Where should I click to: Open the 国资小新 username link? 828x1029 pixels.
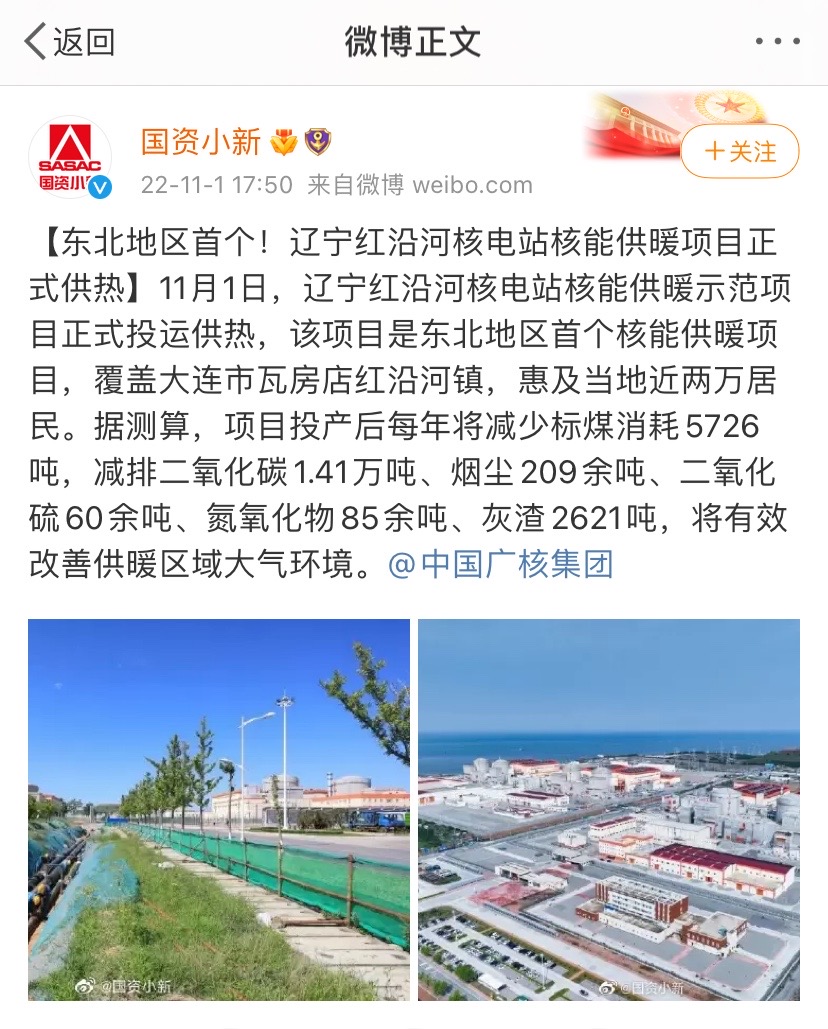pos(200,142)
